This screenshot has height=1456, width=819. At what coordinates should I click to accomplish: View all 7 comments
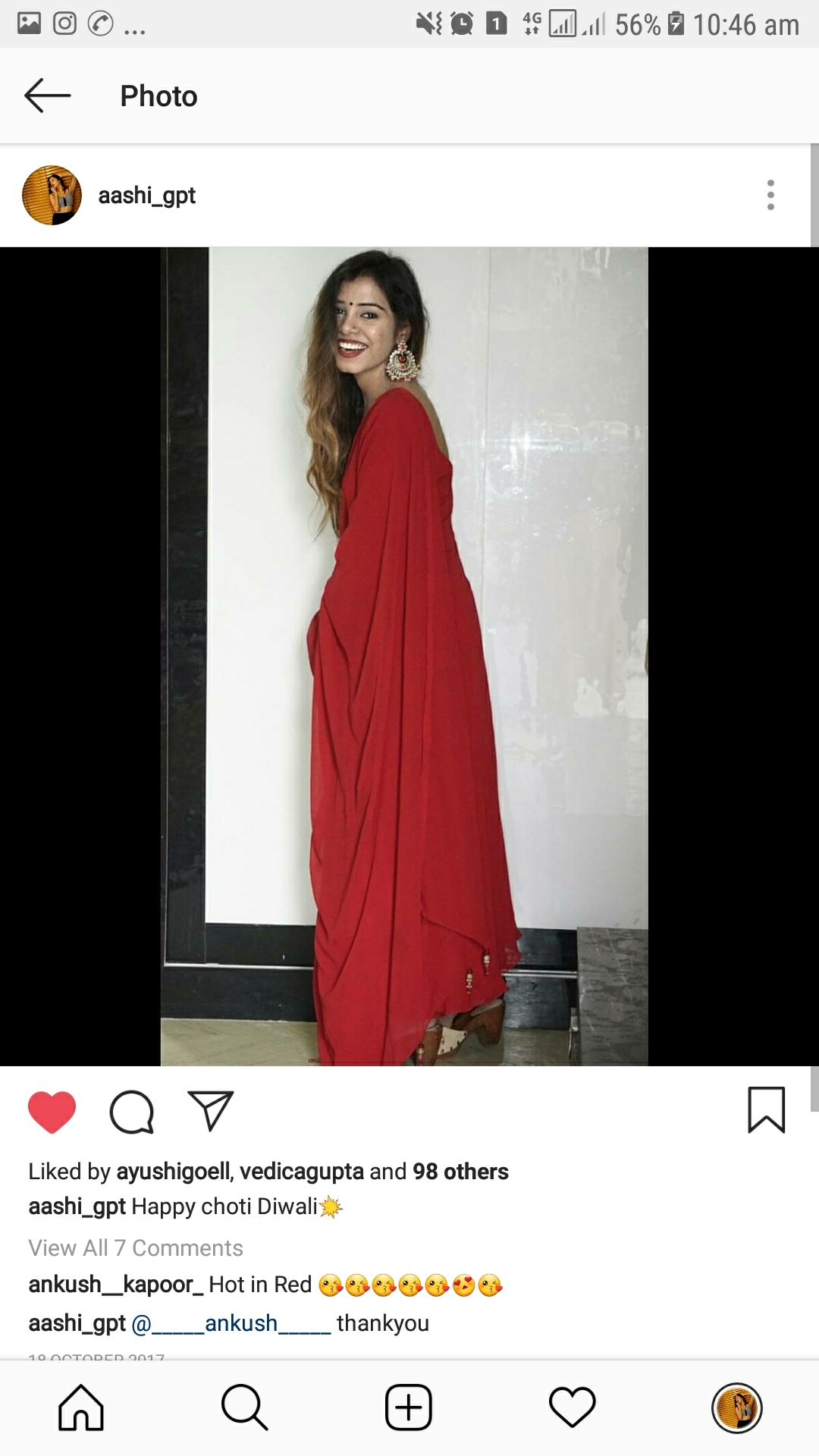(x=136, y=1248)
